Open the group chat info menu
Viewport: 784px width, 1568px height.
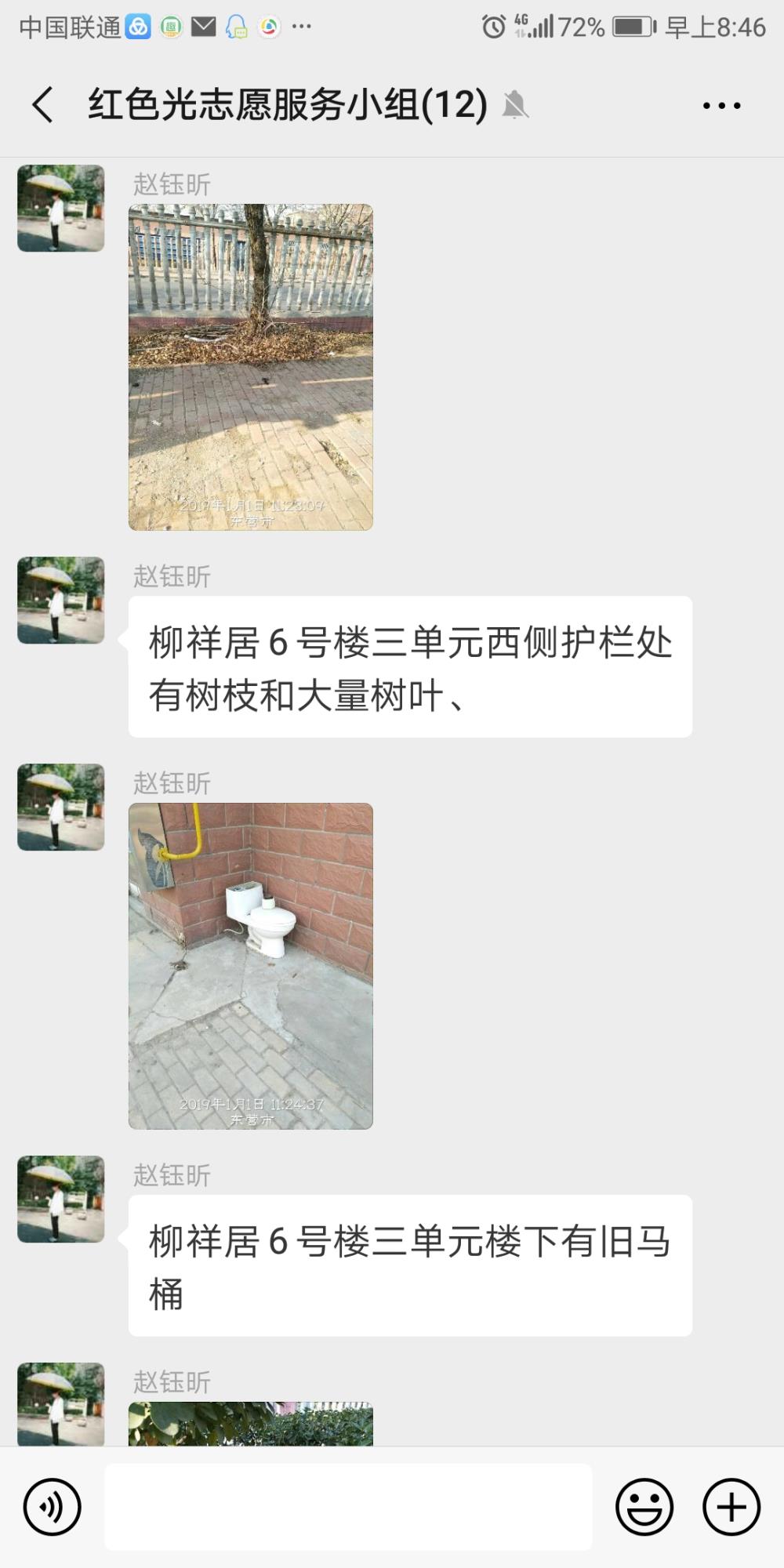click(x=721, y=105)
